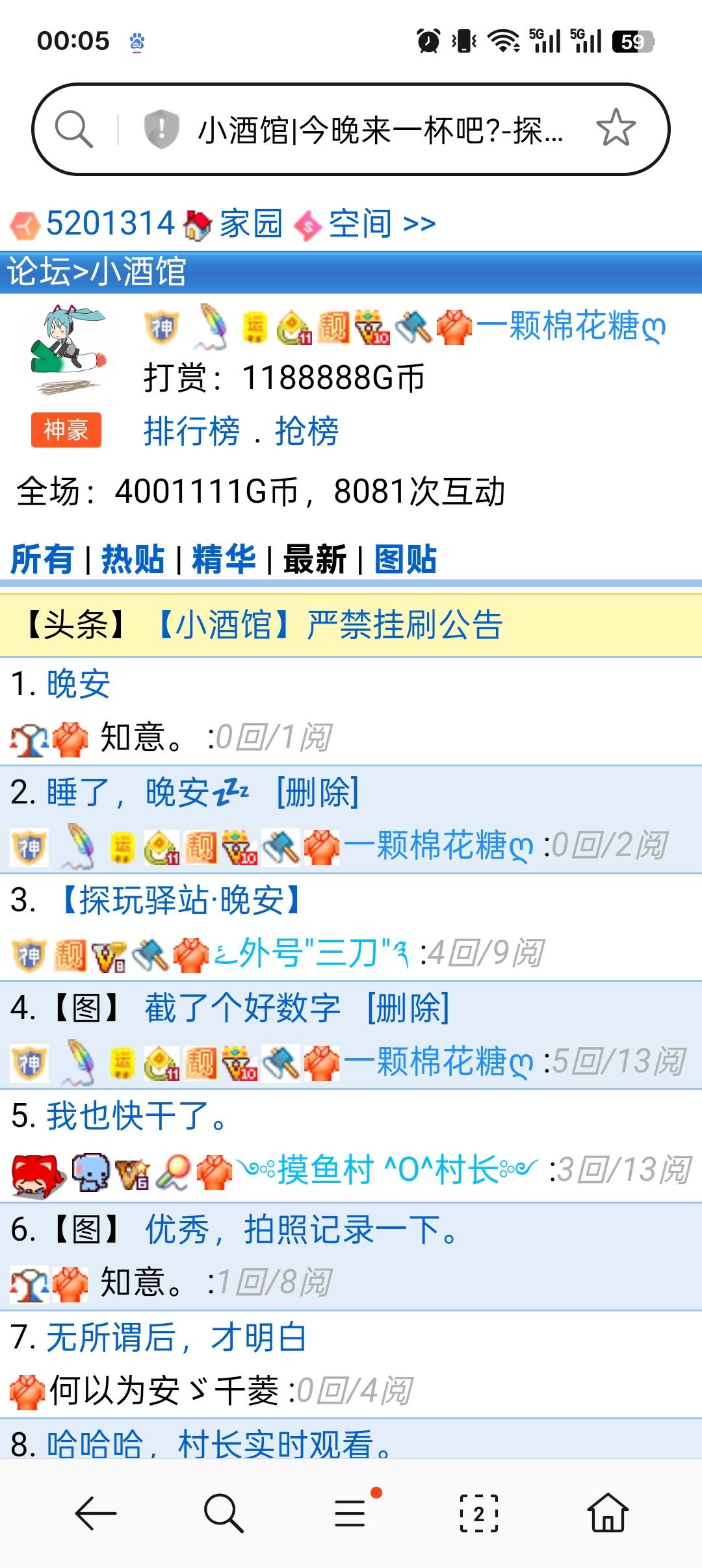The height and width of the screenshot is (1568, 702).
Task: Tap the 抢榜 link
Action: pos(307,431)
